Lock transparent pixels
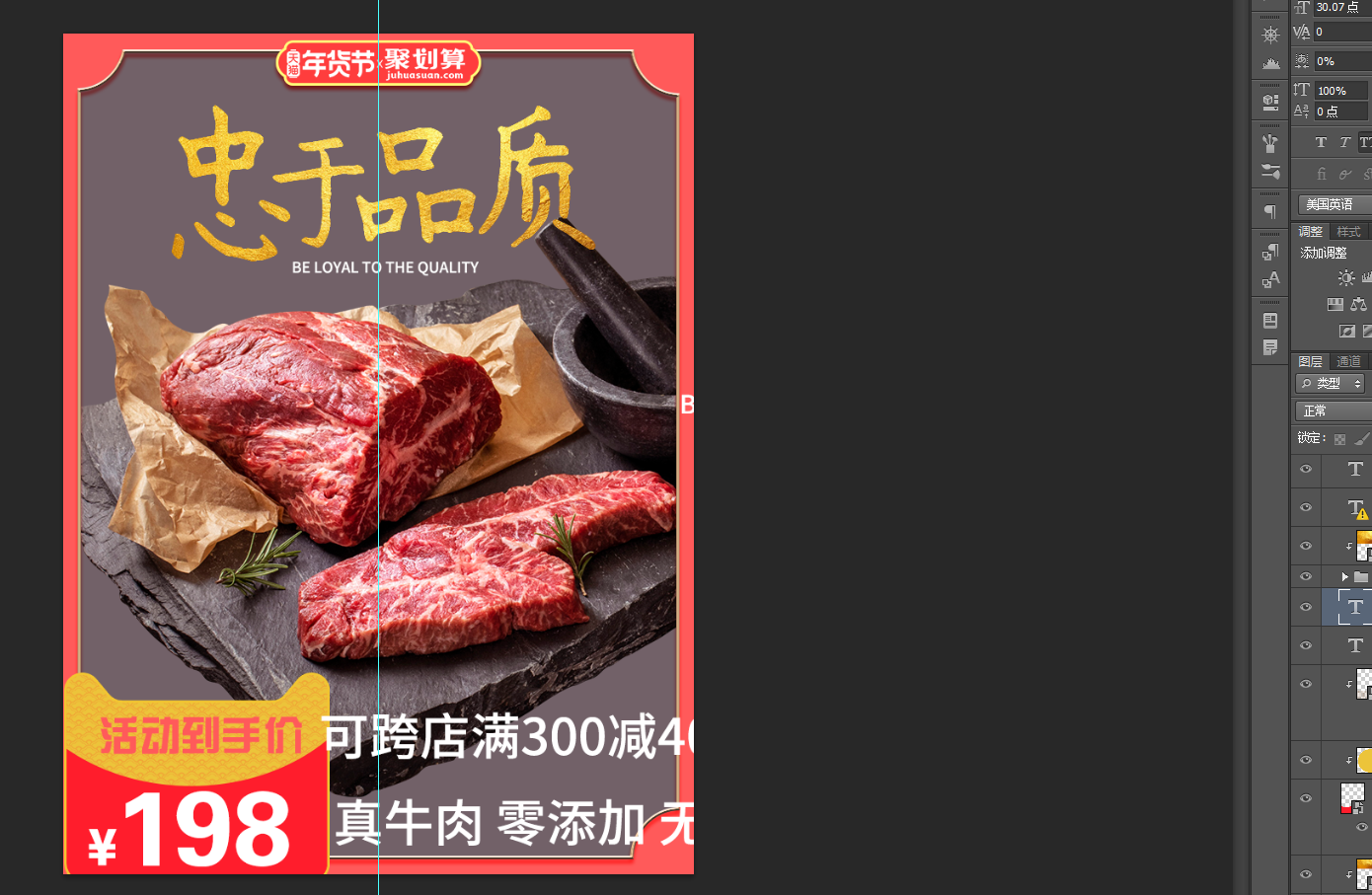 (1339, 439)
